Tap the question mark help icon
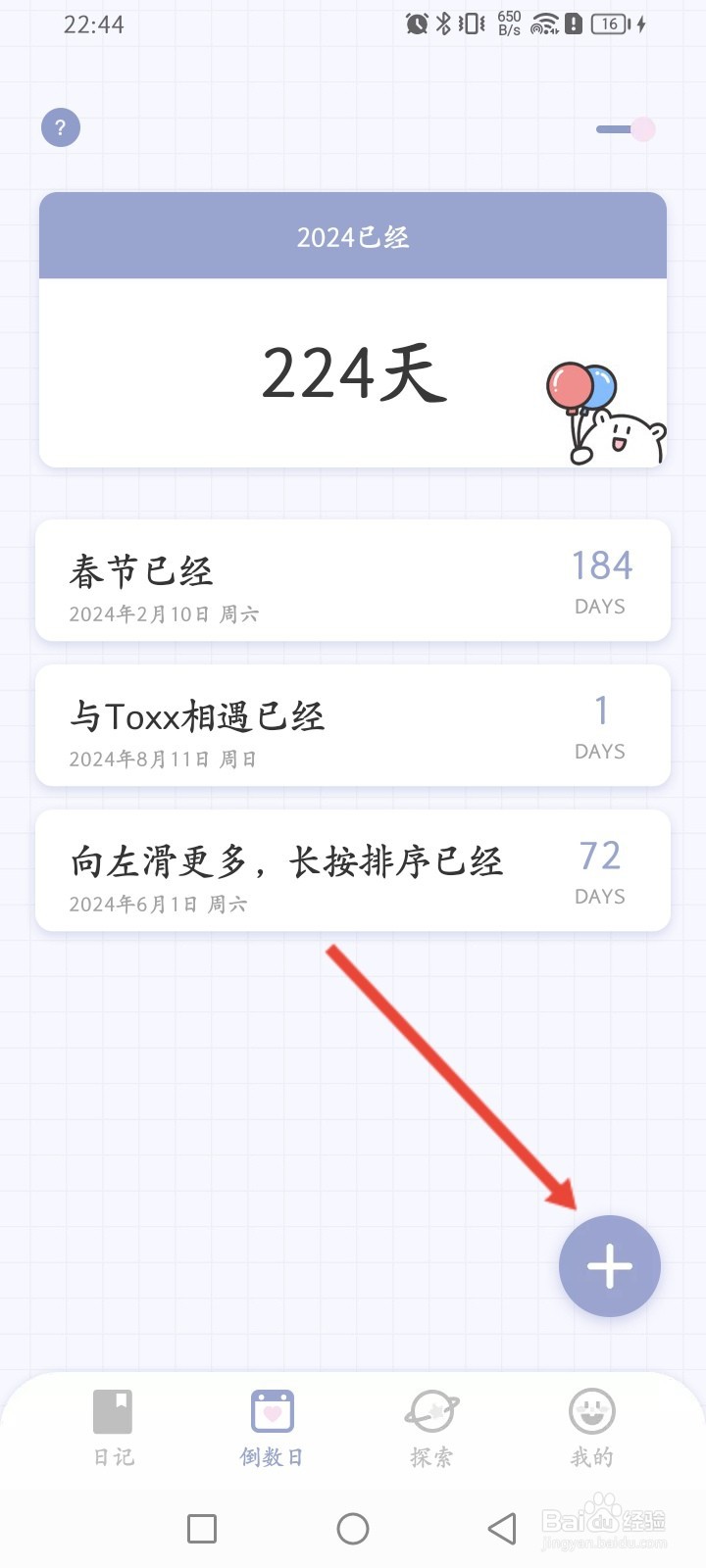The width and height of the screenshot is (706, 1568). click(x=60, y=127)
